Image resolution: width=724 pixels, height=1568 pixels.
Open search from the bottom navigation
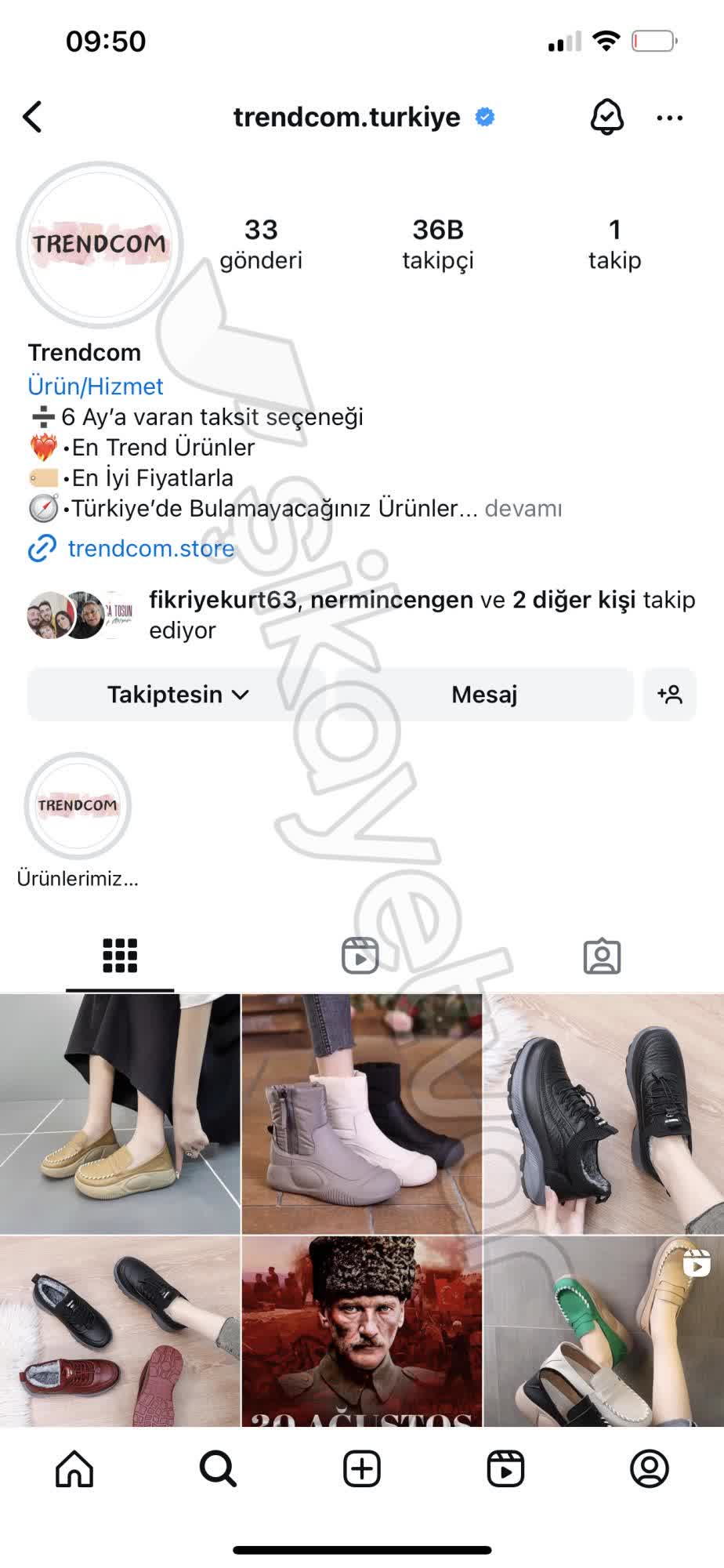pyautogui.click(x=217, y=1470)
